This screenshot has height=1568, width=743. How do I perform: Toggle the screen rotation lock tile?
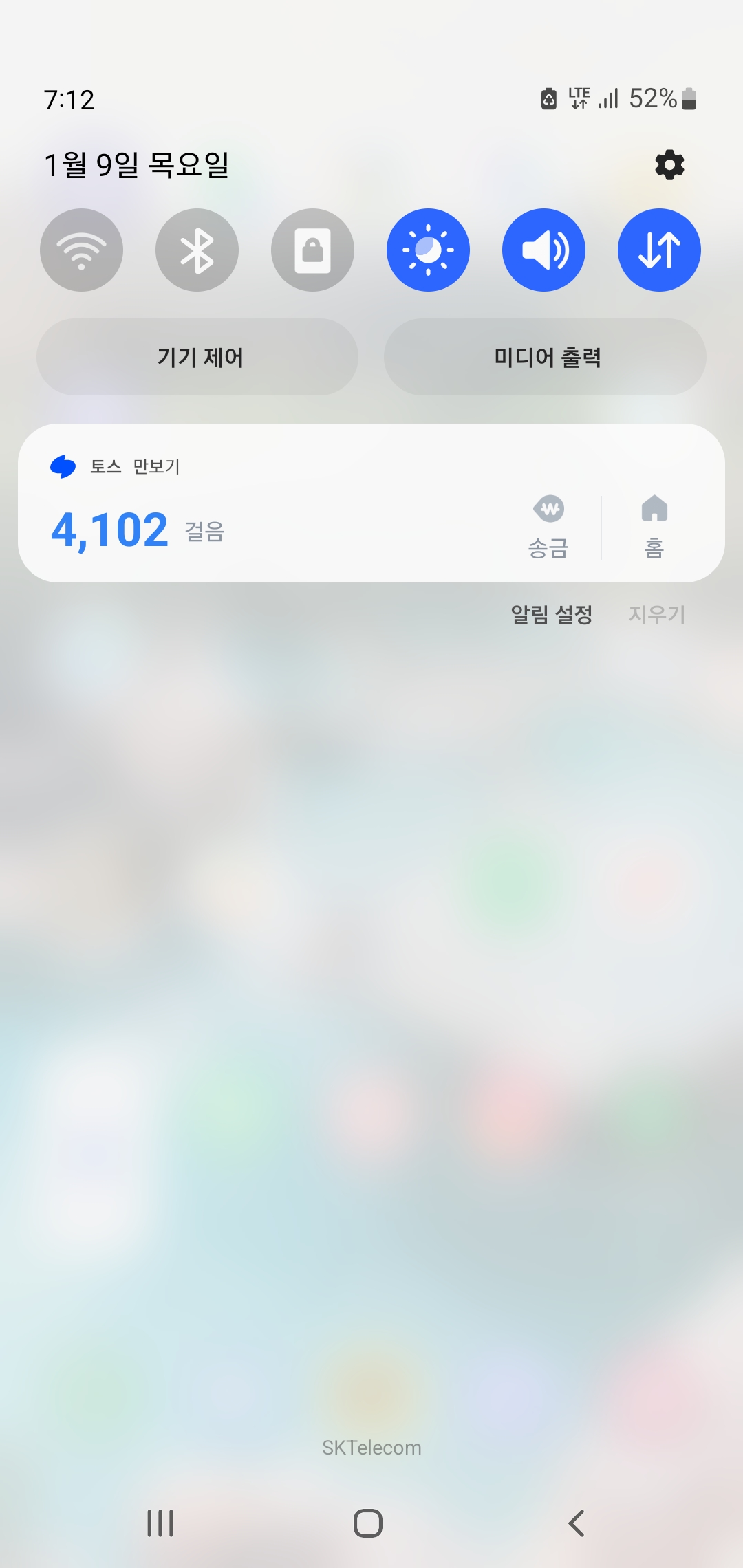(312, 250)
